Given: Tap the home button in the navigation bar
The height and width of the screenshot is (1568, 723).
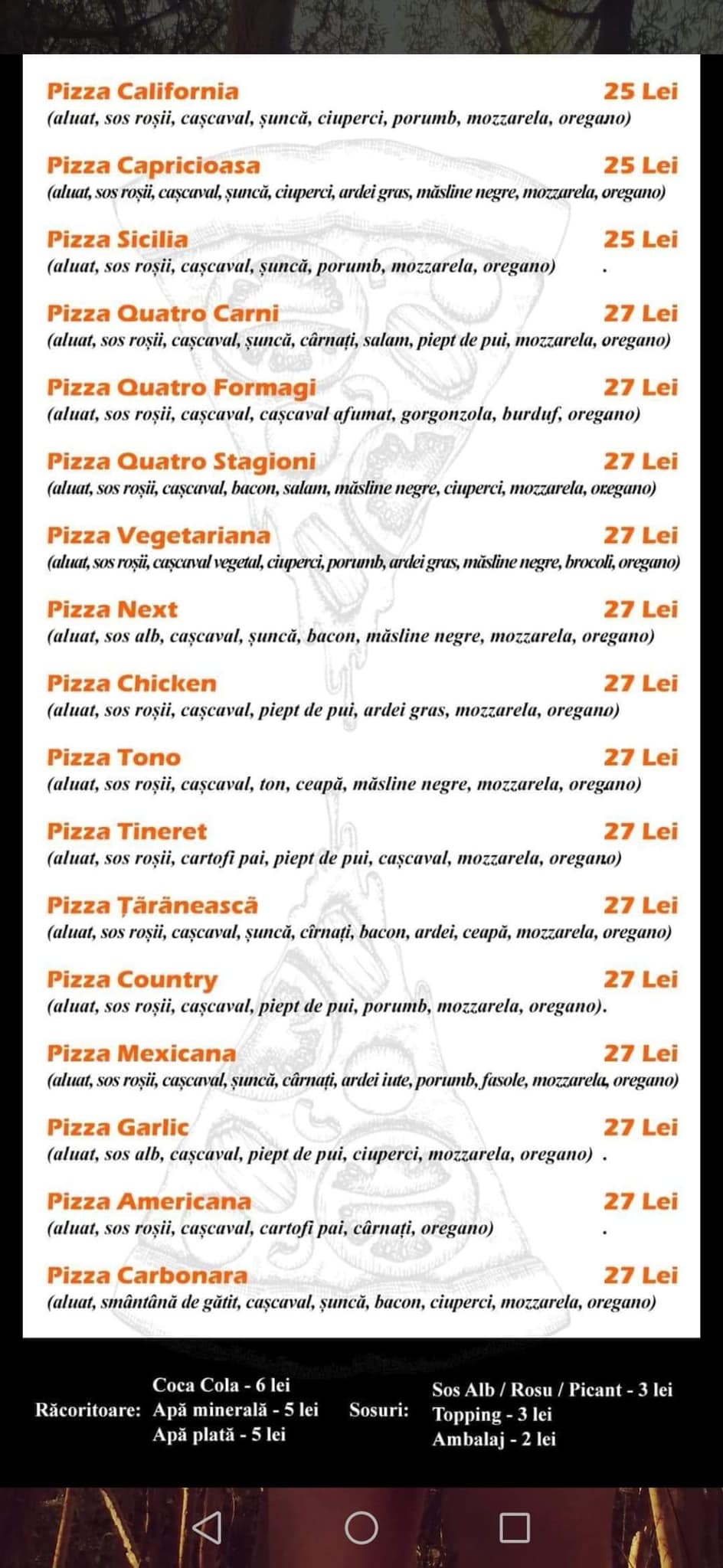Looking at the screenshot, I should 361,1527.
